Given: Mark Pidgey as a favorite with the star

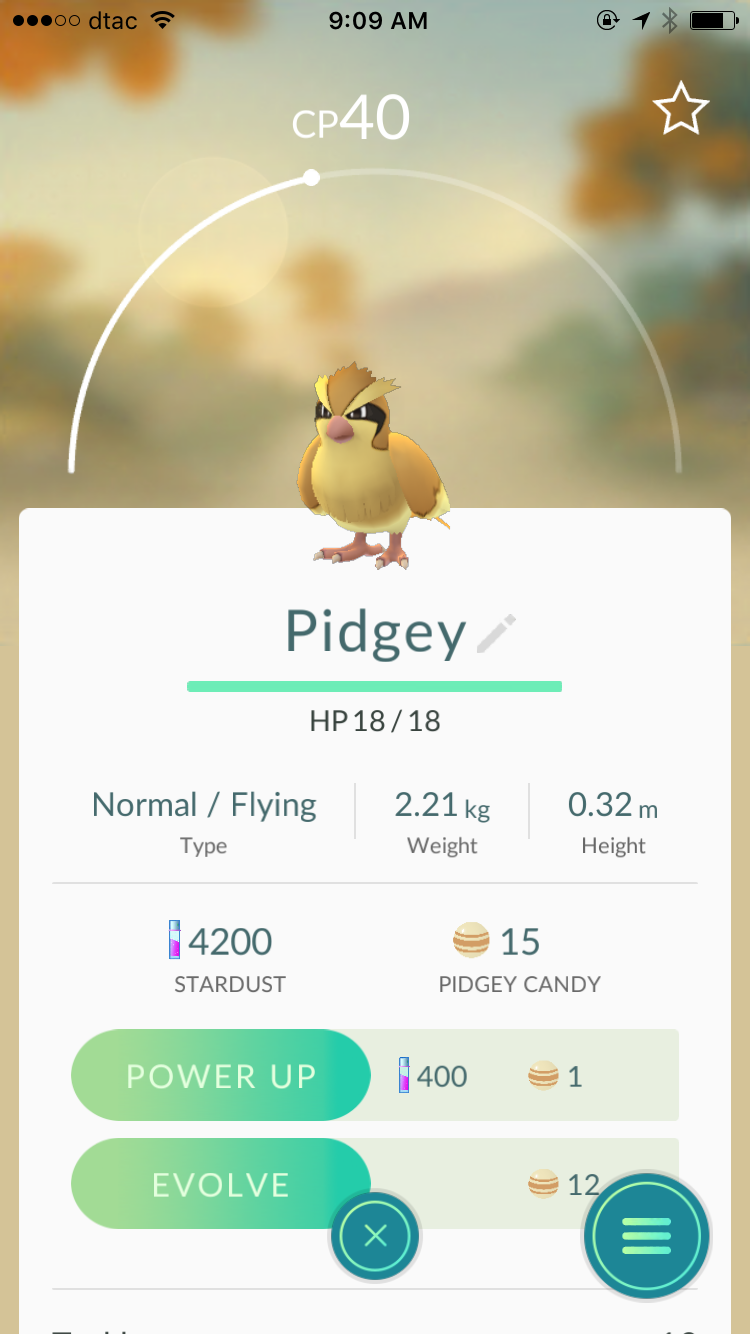Looking at the screenshot, I should pyautogui.click(x=681, y=110).
